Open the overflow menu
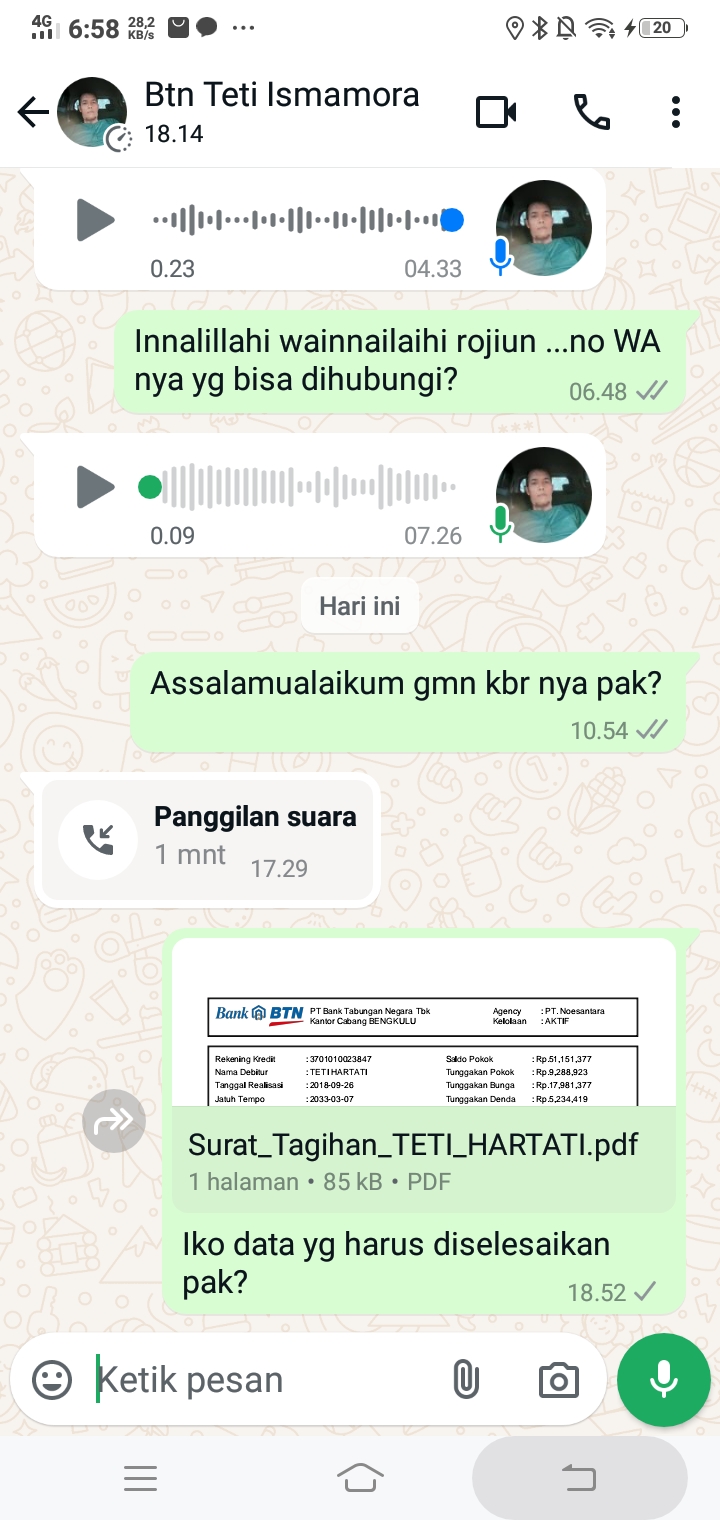The image size is (720, 1520). click(676, 113)
